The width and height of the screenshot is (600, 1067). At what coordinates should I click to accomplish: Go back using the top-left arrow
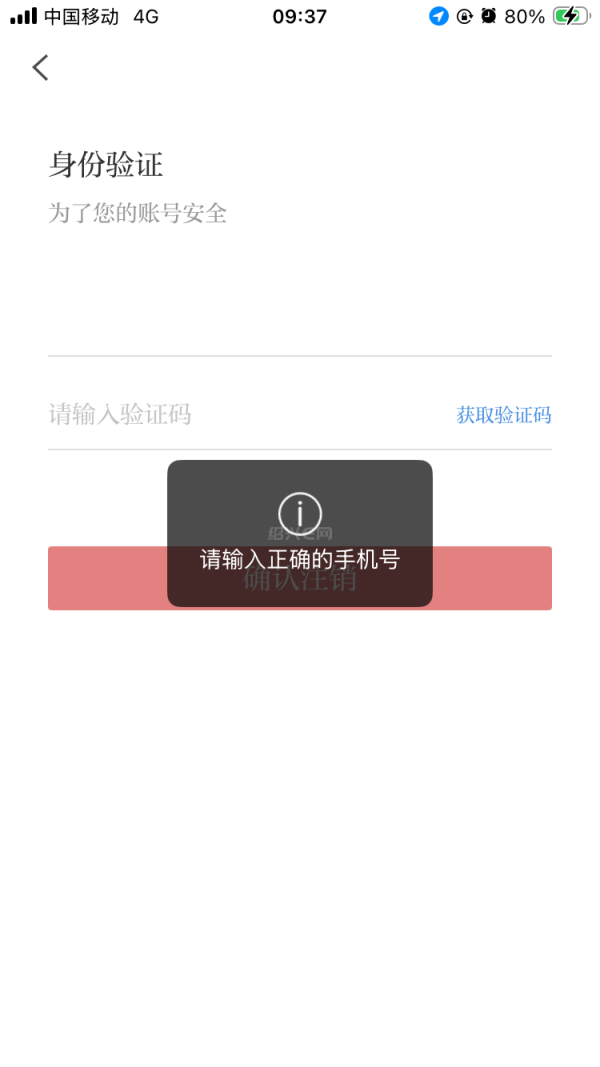[x=40, y=68]
